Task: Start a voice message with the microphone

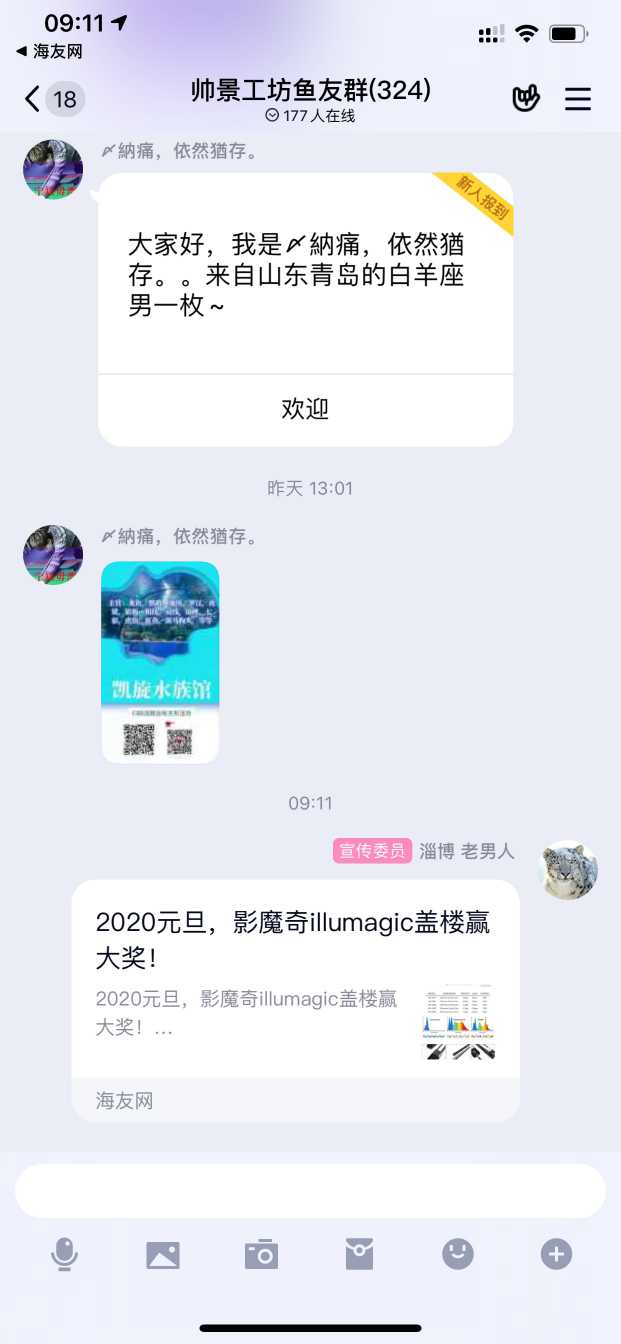Action: pyautogui.click(x=65, y=1254)
